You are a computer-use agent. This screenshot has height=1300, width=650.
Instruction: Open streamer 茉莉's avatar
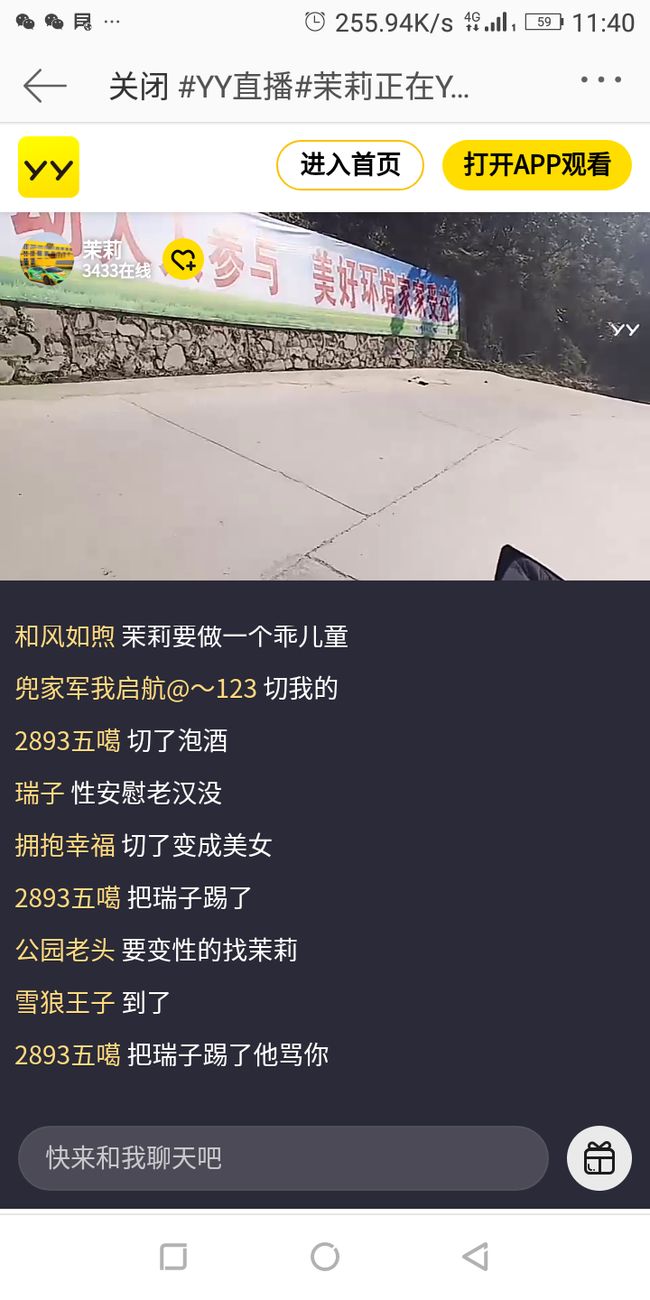click(x=47, y=260)
